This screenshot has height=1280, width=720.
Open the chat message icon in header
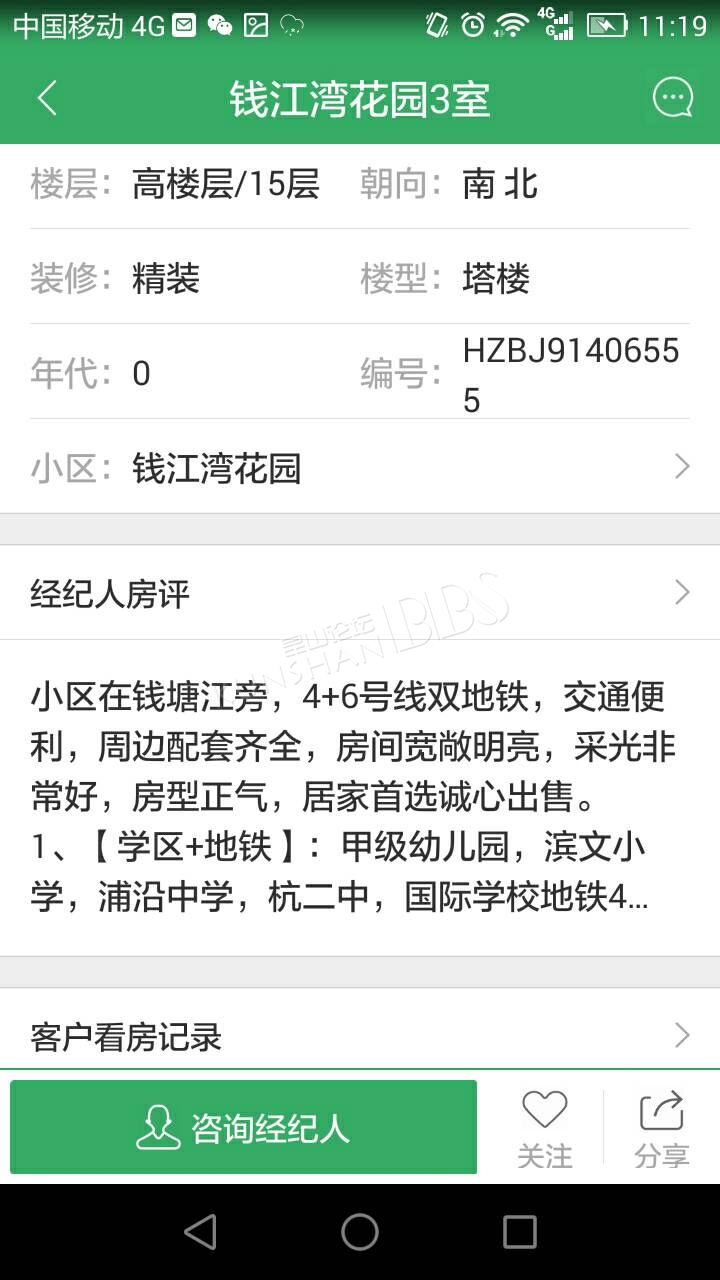[x=672, y=98]
